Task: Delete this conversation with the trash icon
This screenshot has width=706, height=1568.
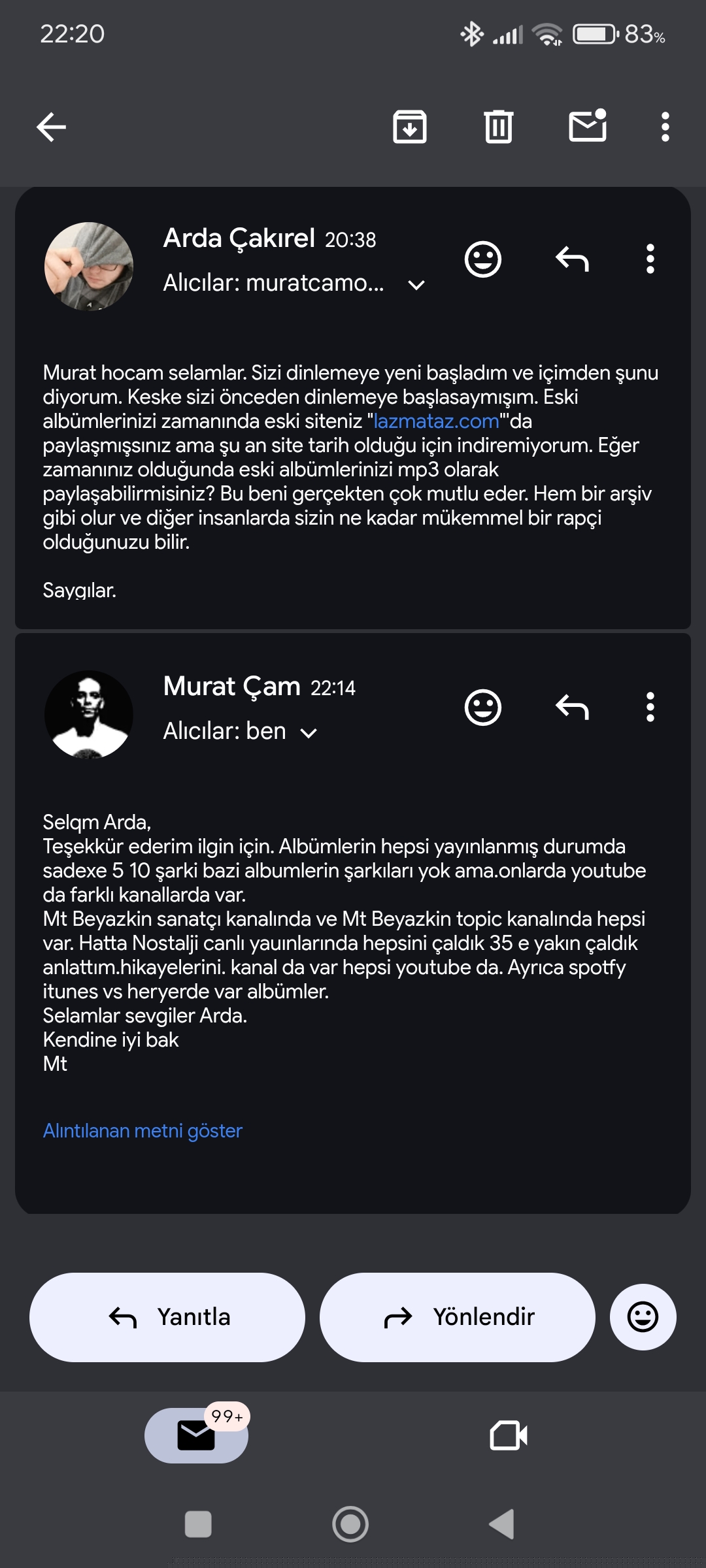Action: pos(499,127)
